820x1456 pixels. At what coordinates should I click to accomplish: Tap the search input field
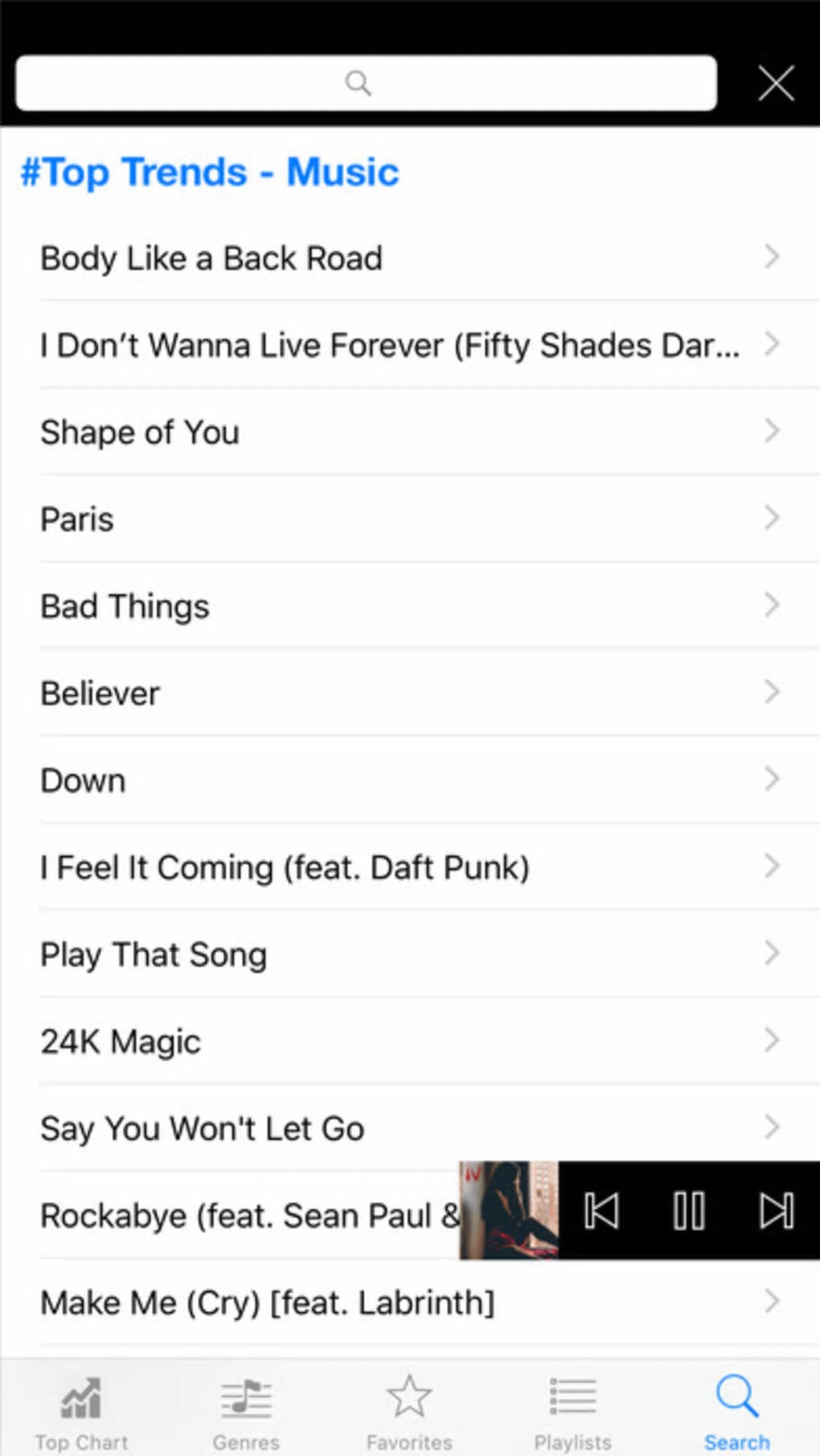(366, 83)
